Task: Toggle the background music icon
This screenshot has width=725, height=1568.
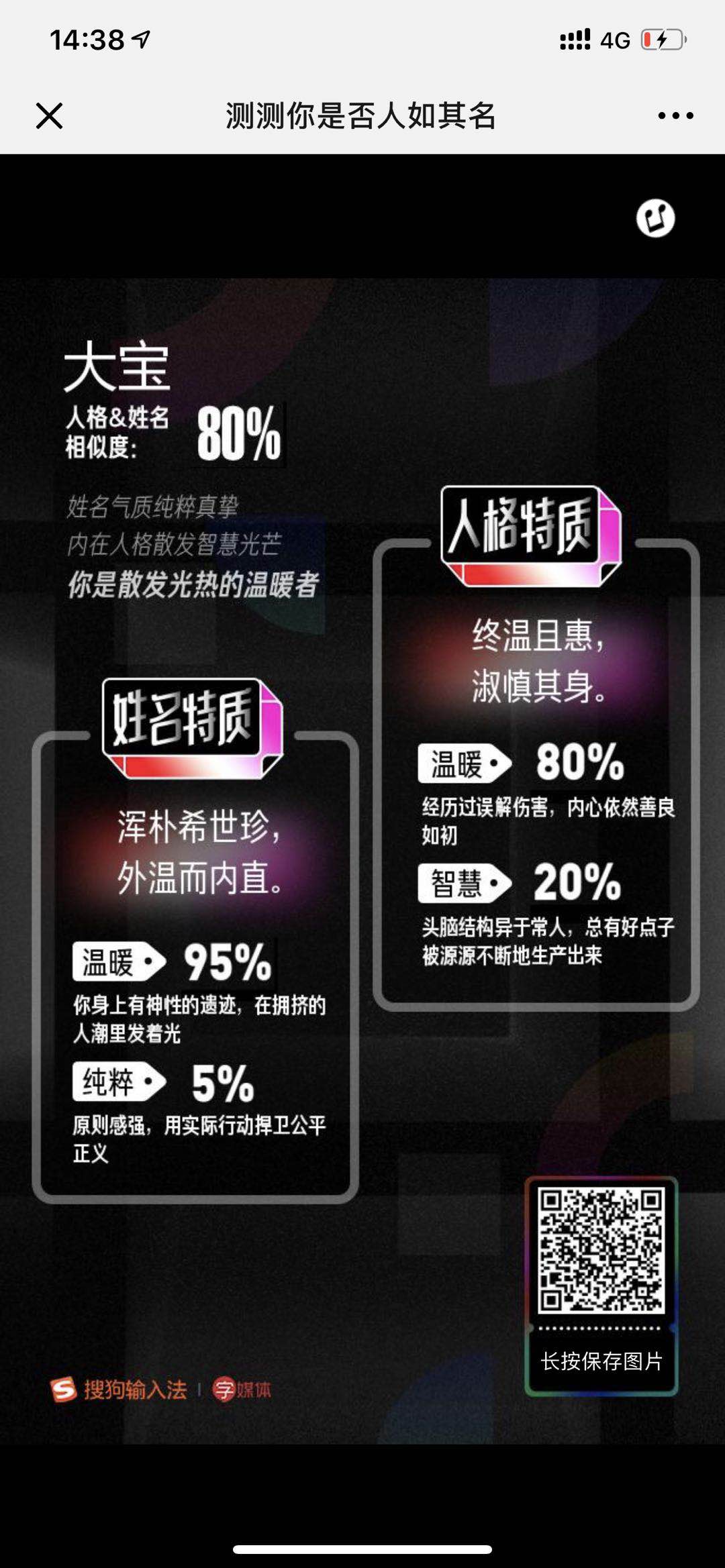Action: (x=655, y=218)
